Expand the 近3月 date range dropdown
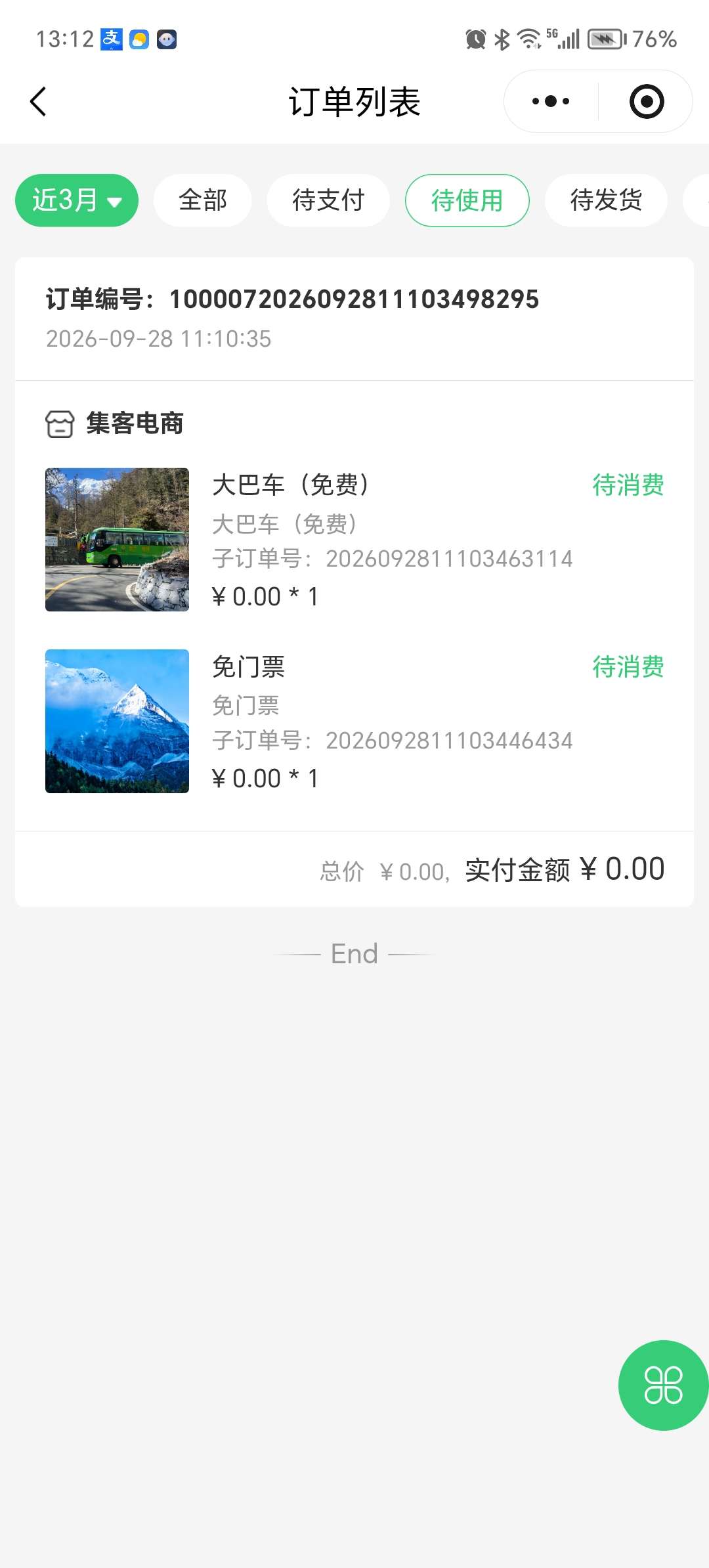Image resolution: width=709 pixels, height=1568 pixels. pos(77,200)
